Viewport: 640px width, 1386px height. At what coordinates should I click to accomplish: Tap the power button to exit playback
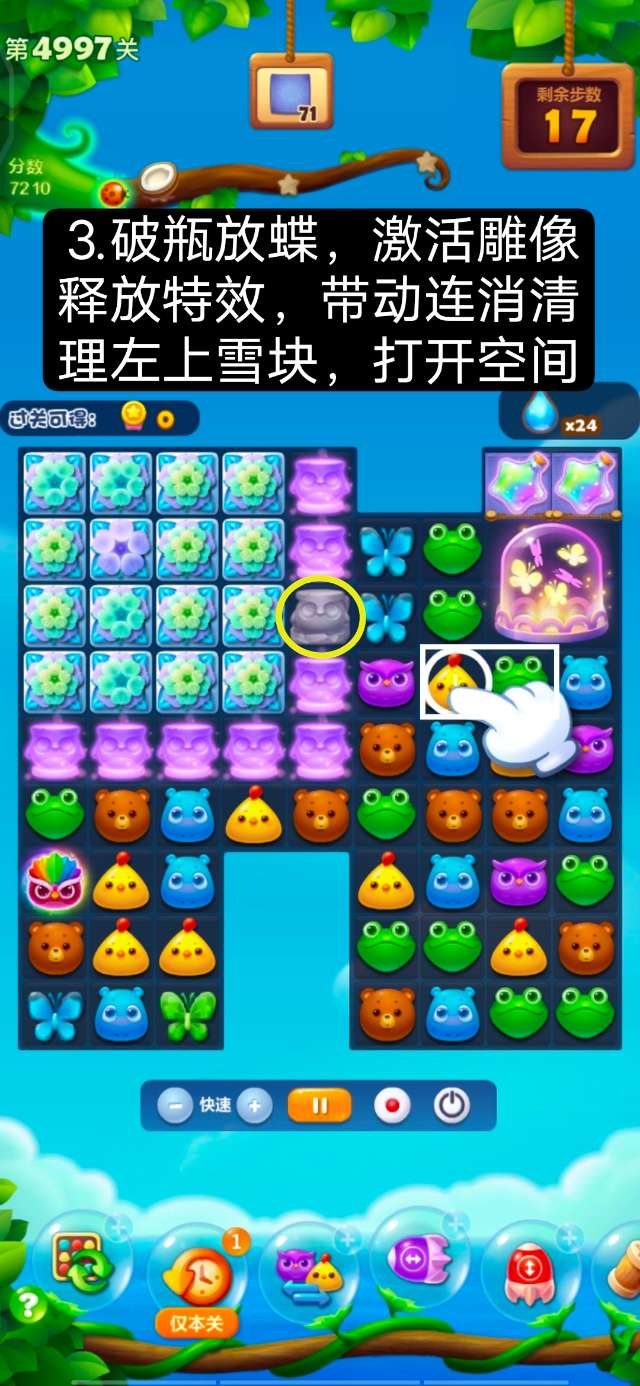tap(452, 1106)
